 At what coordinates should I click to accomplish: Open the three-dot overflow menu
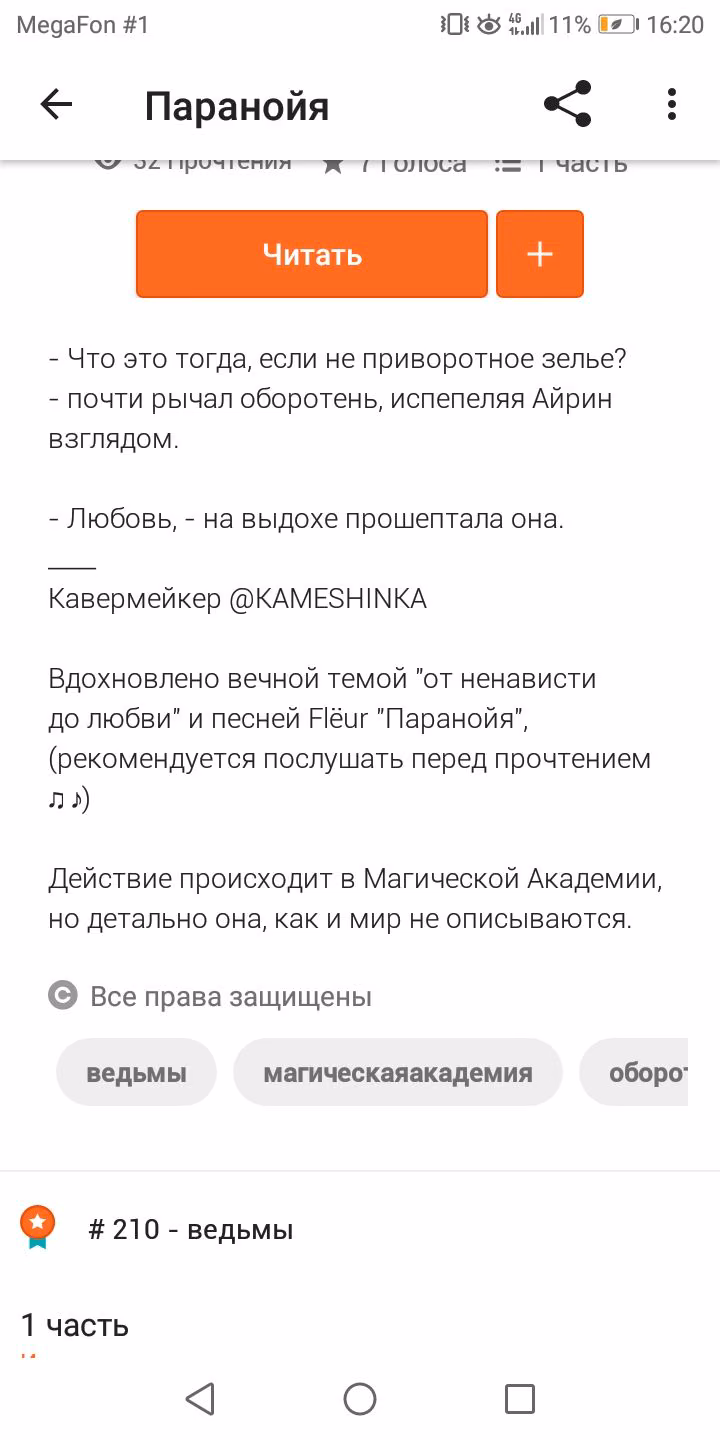672,104
